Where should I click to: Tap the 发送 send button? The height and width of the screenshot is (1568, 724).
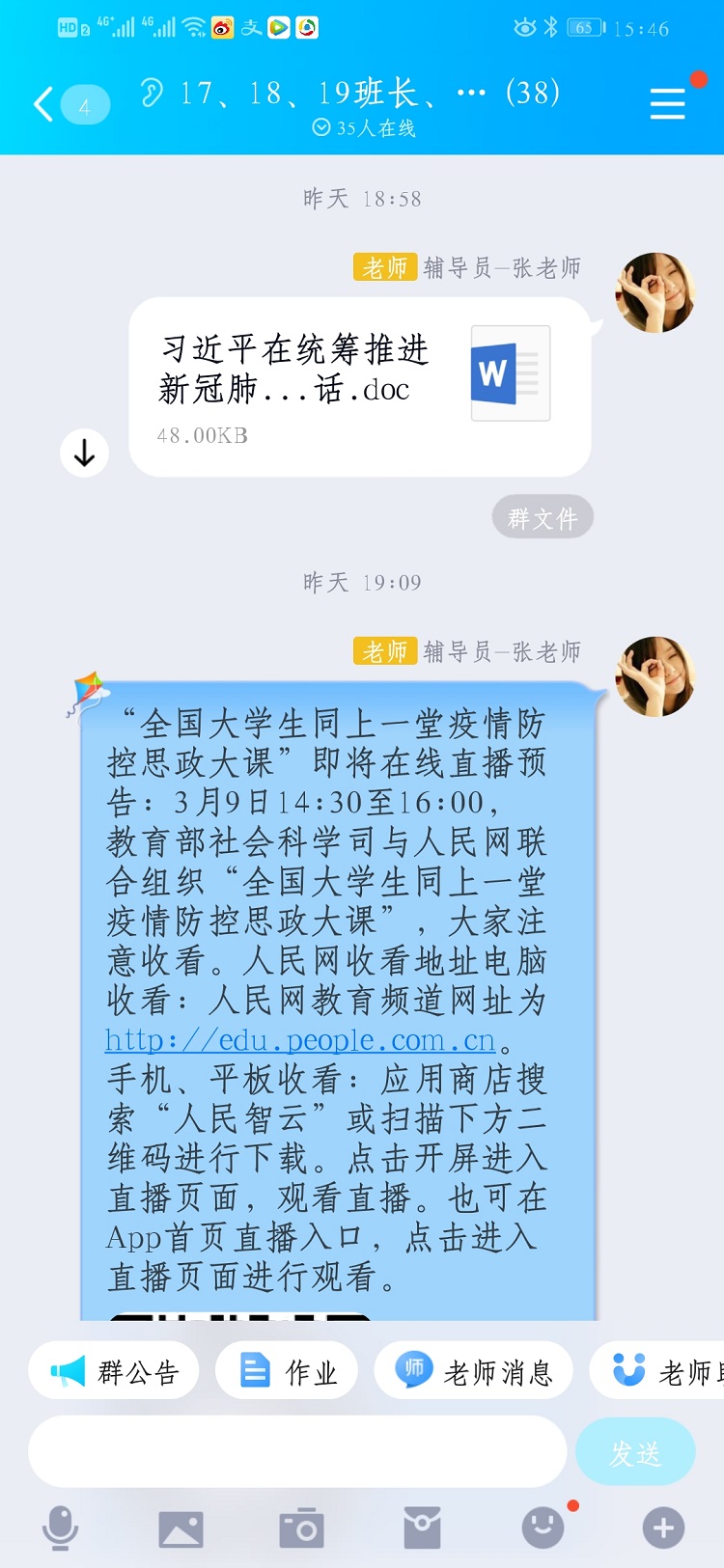click(635, 1452)
